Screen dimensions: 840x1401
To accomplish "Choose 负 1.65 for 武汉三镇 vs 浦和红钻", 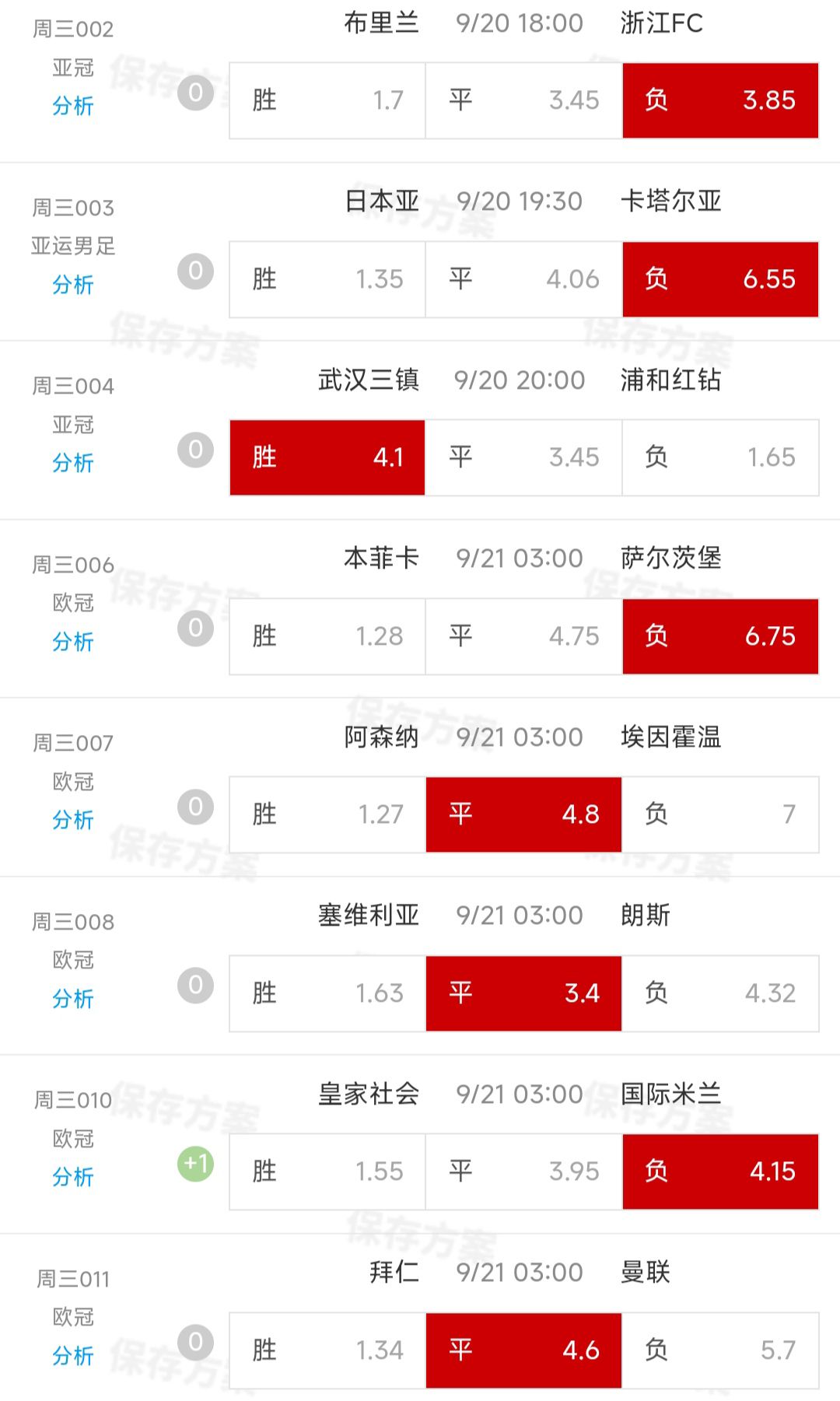I will pos(719,457).
